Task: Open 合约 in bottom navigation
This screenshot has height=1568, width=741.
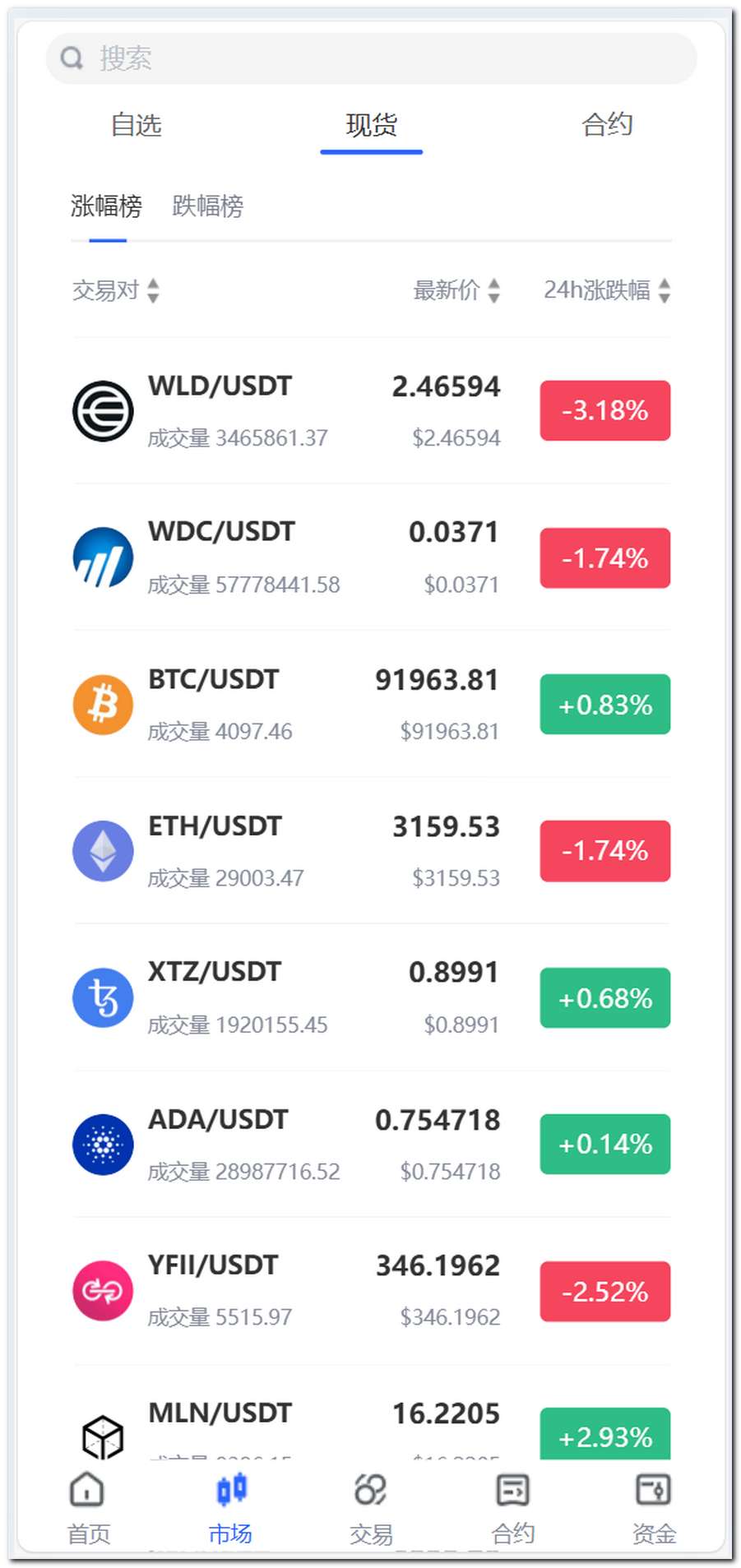Action: [x=512, y=1507]
